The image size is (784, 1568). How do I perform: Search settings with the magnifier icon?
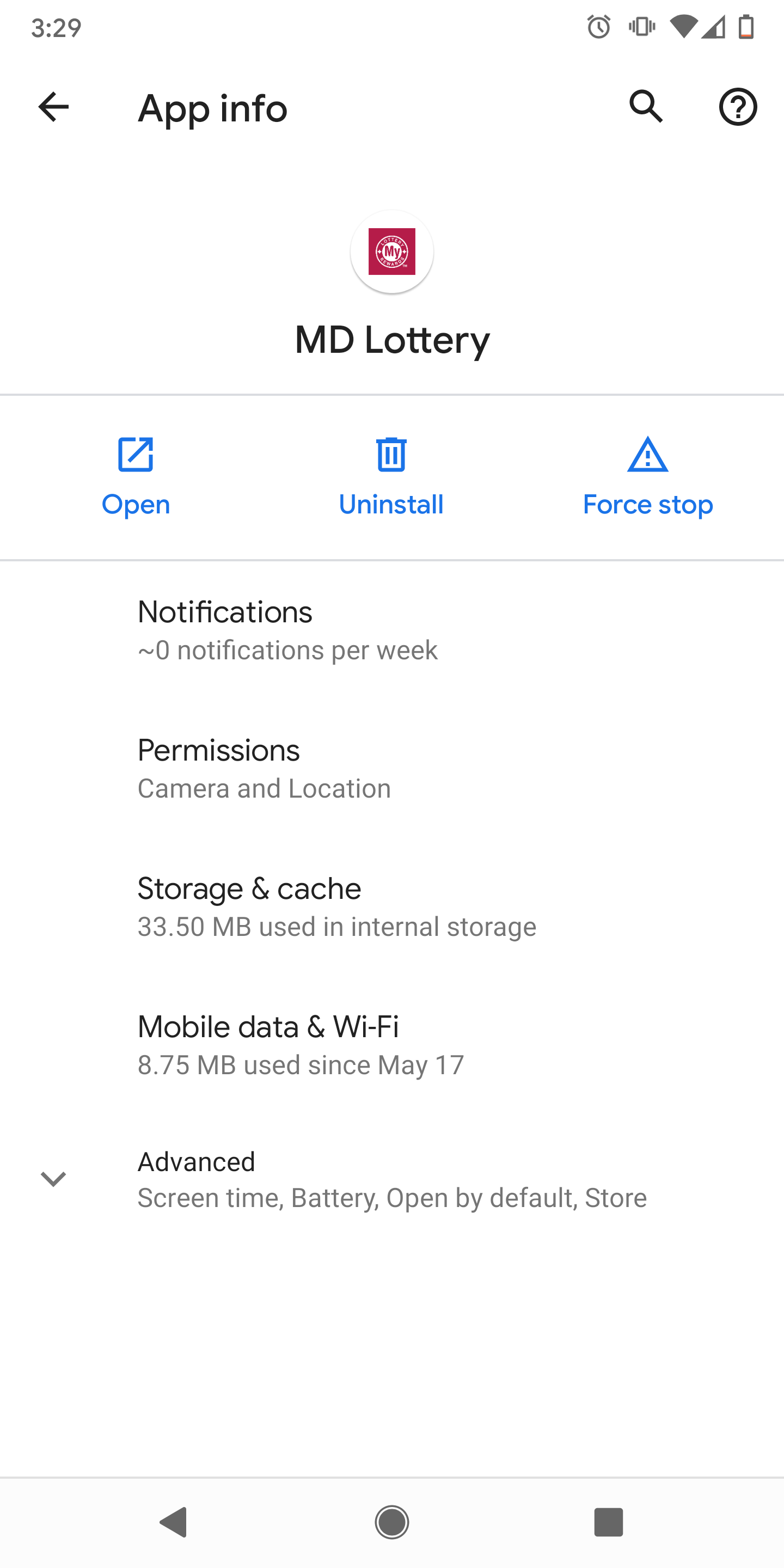(646, 108)
